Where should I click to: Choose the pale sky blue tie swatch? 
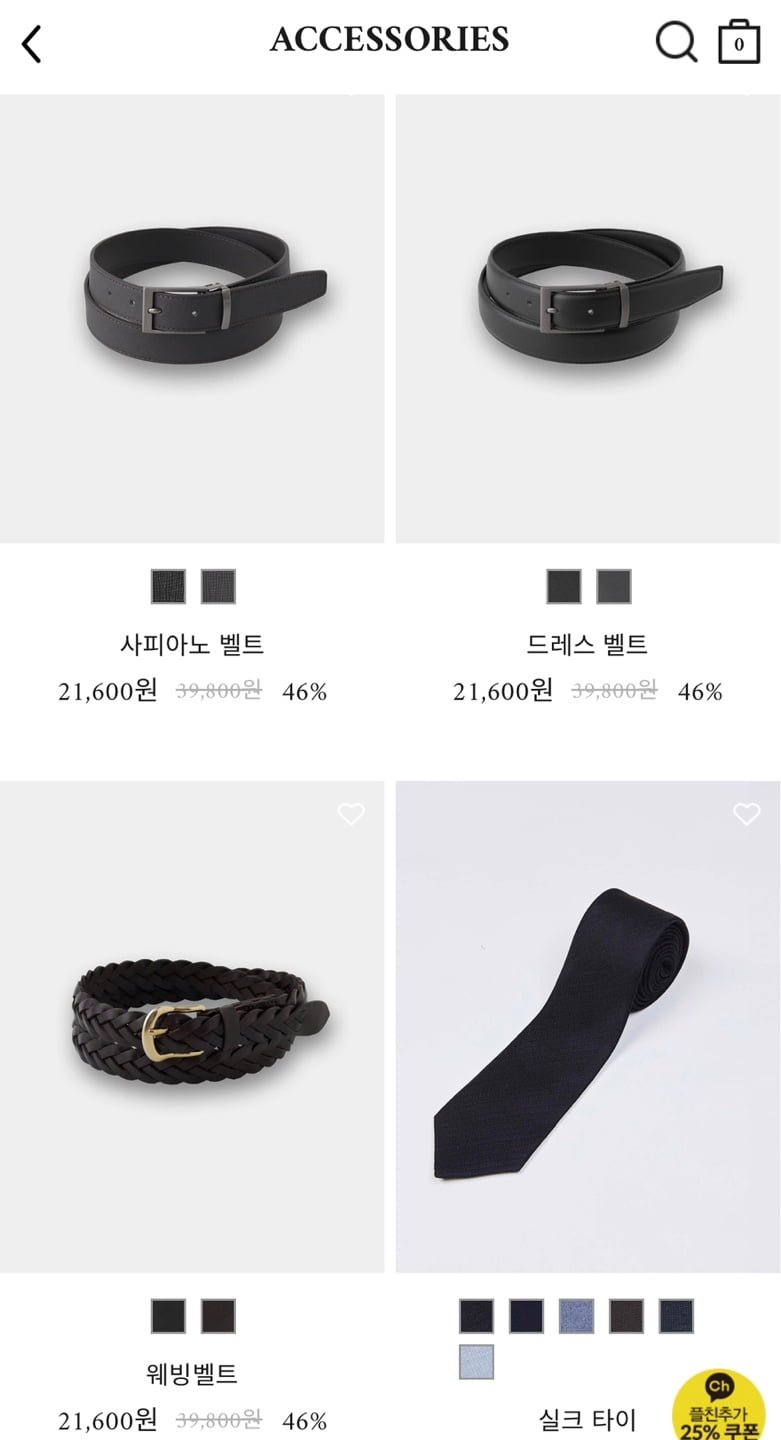[476, 1362]
